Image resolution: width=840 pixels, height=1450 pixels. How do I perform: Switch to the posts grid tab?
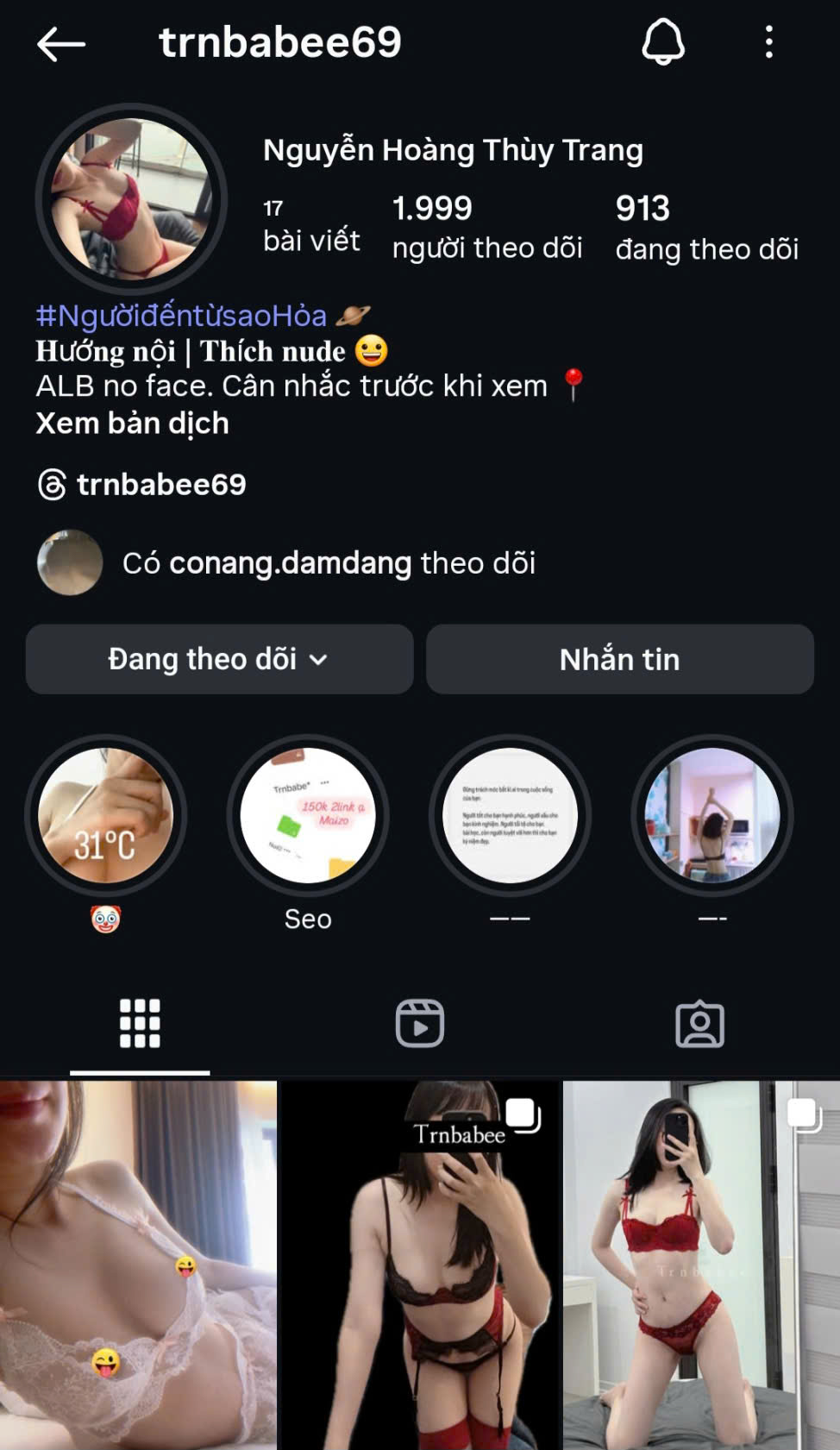pos(140,1024)
